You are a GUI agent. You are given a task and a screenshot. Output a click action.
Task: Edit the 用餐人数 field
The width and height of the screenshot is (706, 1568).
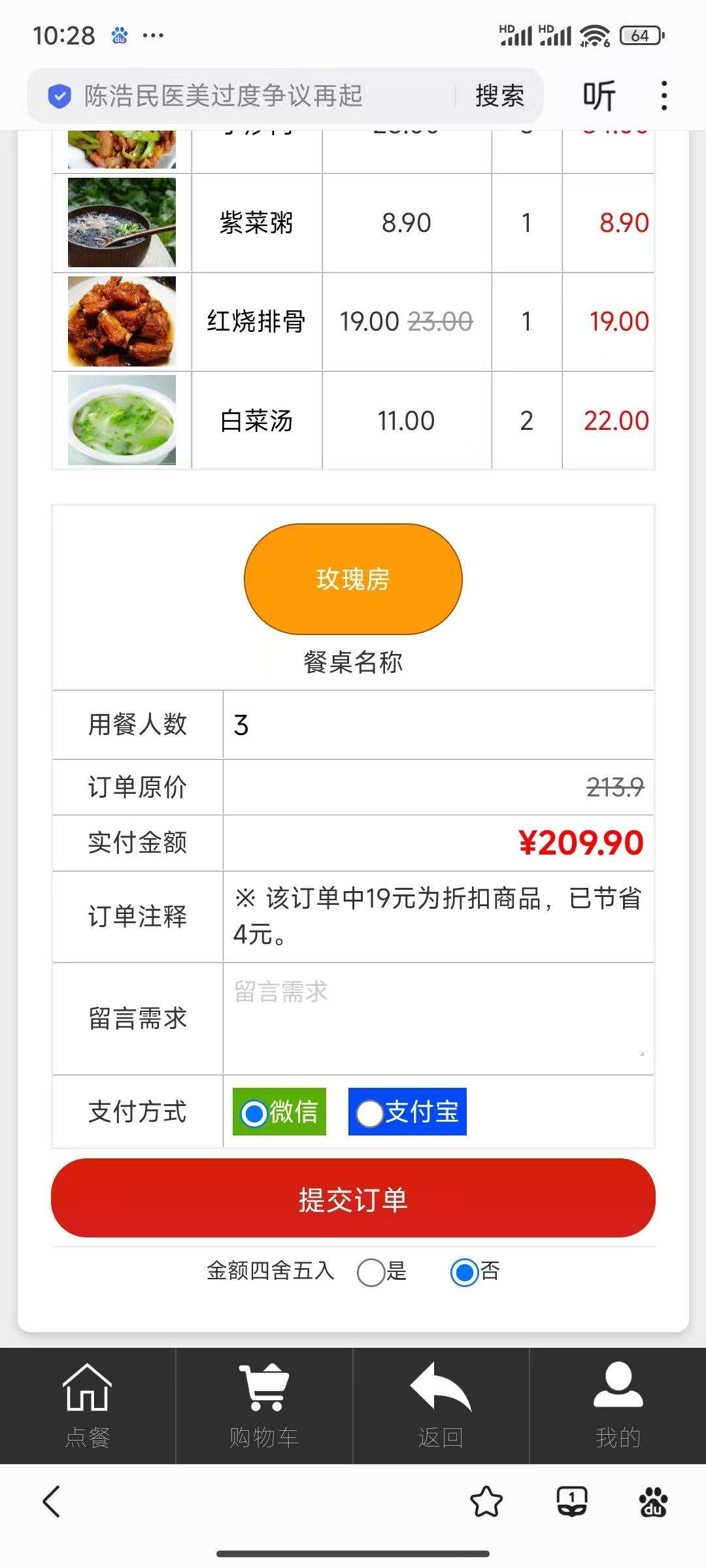click(438, 725)
